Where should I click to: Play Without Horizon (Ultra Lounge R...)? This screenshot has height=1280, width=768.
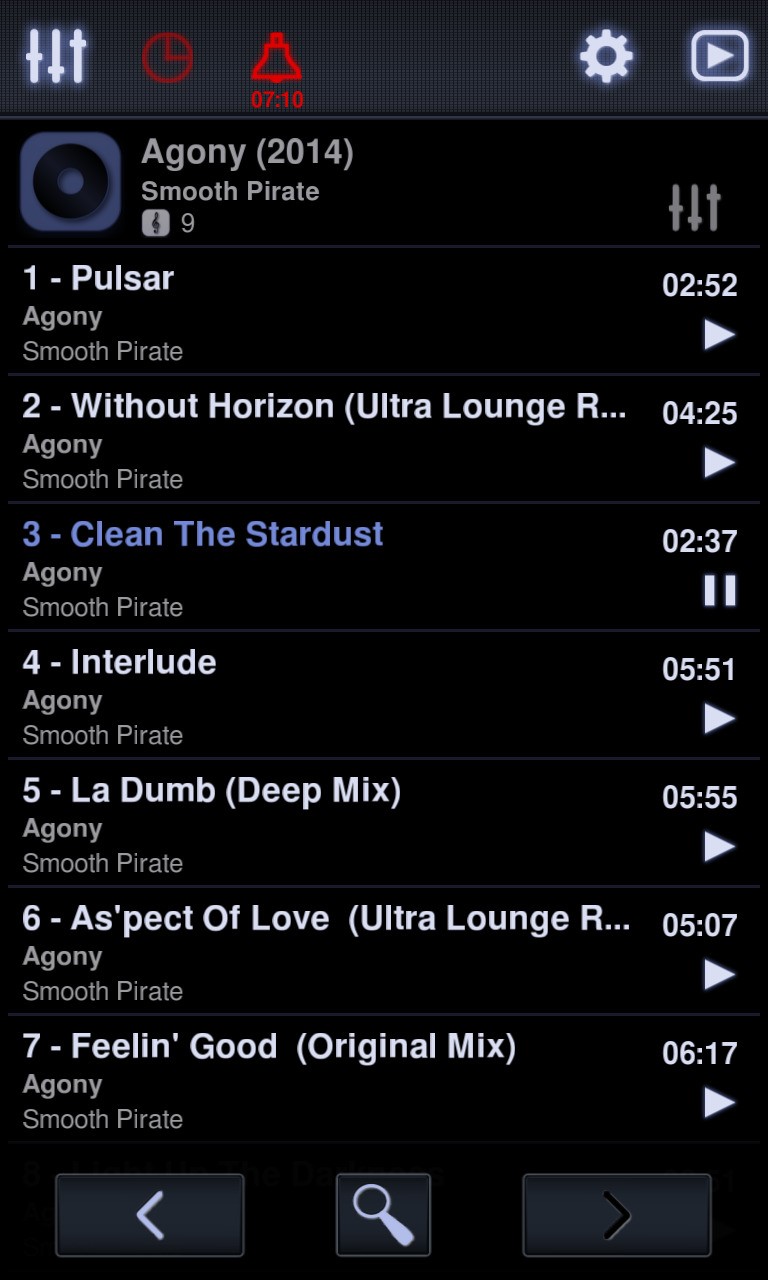click(x=719, y=462)
